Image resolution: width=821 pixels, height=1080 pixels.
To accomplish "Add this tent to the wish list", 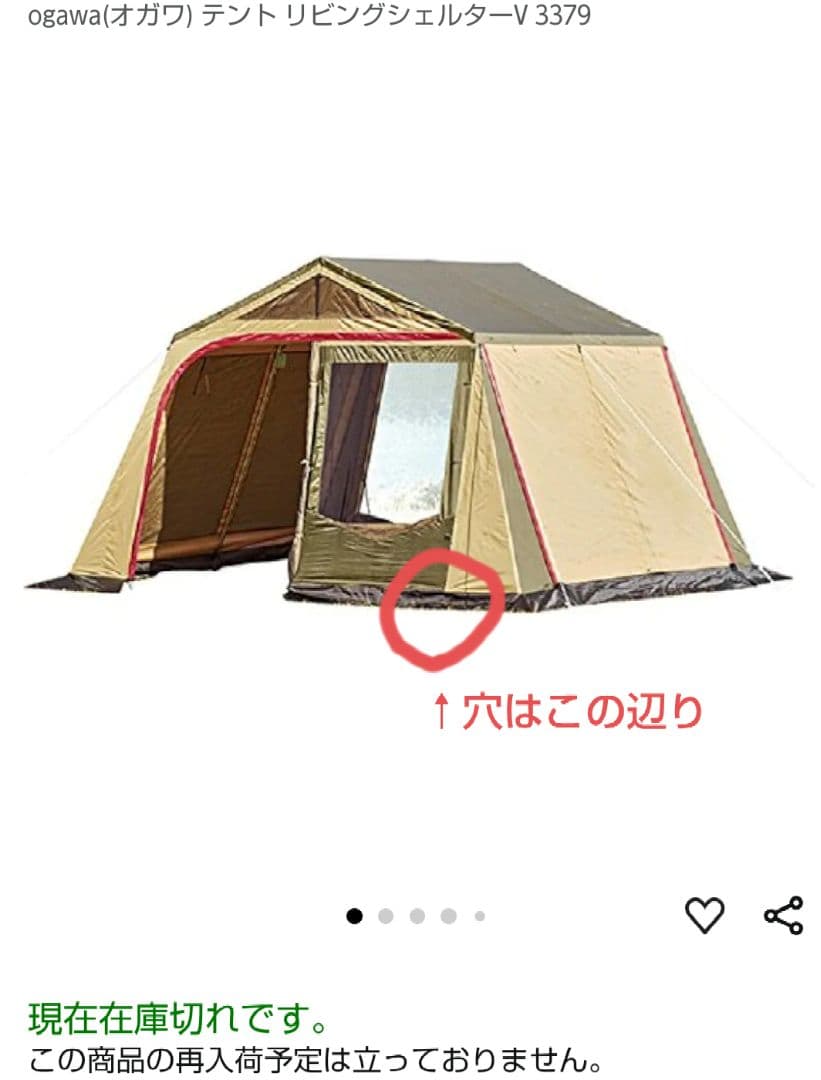I will coord(704,915).
